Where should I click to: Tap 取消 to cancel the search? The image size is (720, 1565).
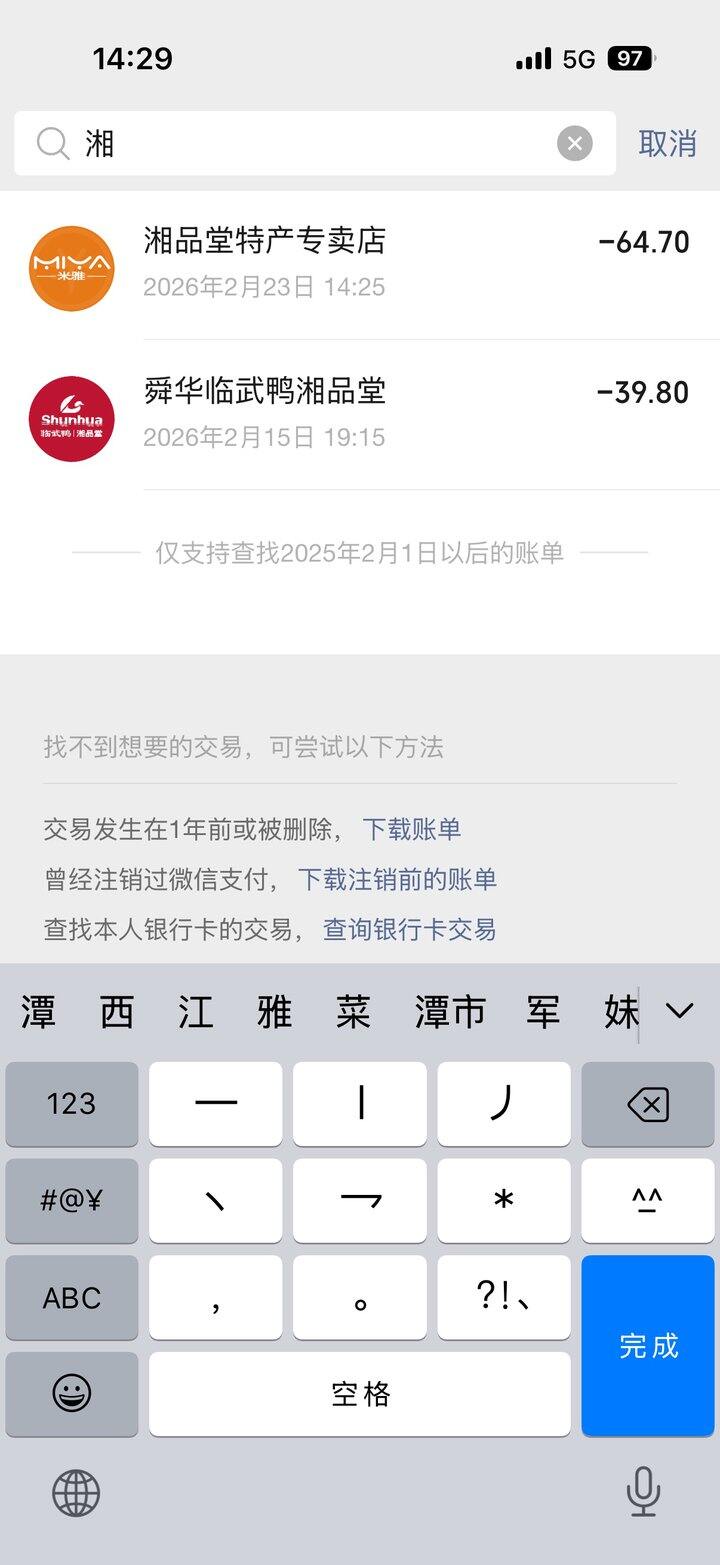tap(667, 144)
